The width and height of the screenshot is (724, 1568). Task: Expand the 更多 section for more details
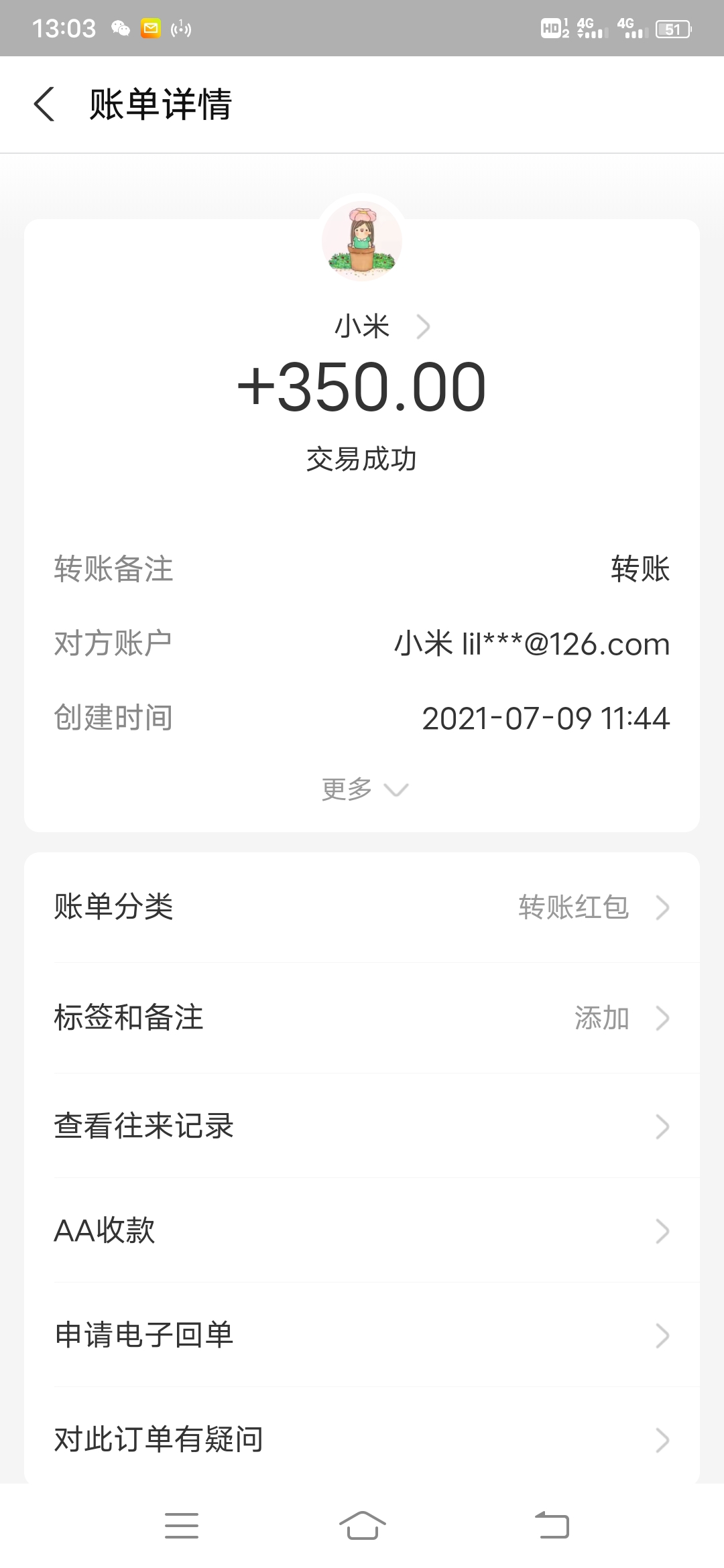362,789
